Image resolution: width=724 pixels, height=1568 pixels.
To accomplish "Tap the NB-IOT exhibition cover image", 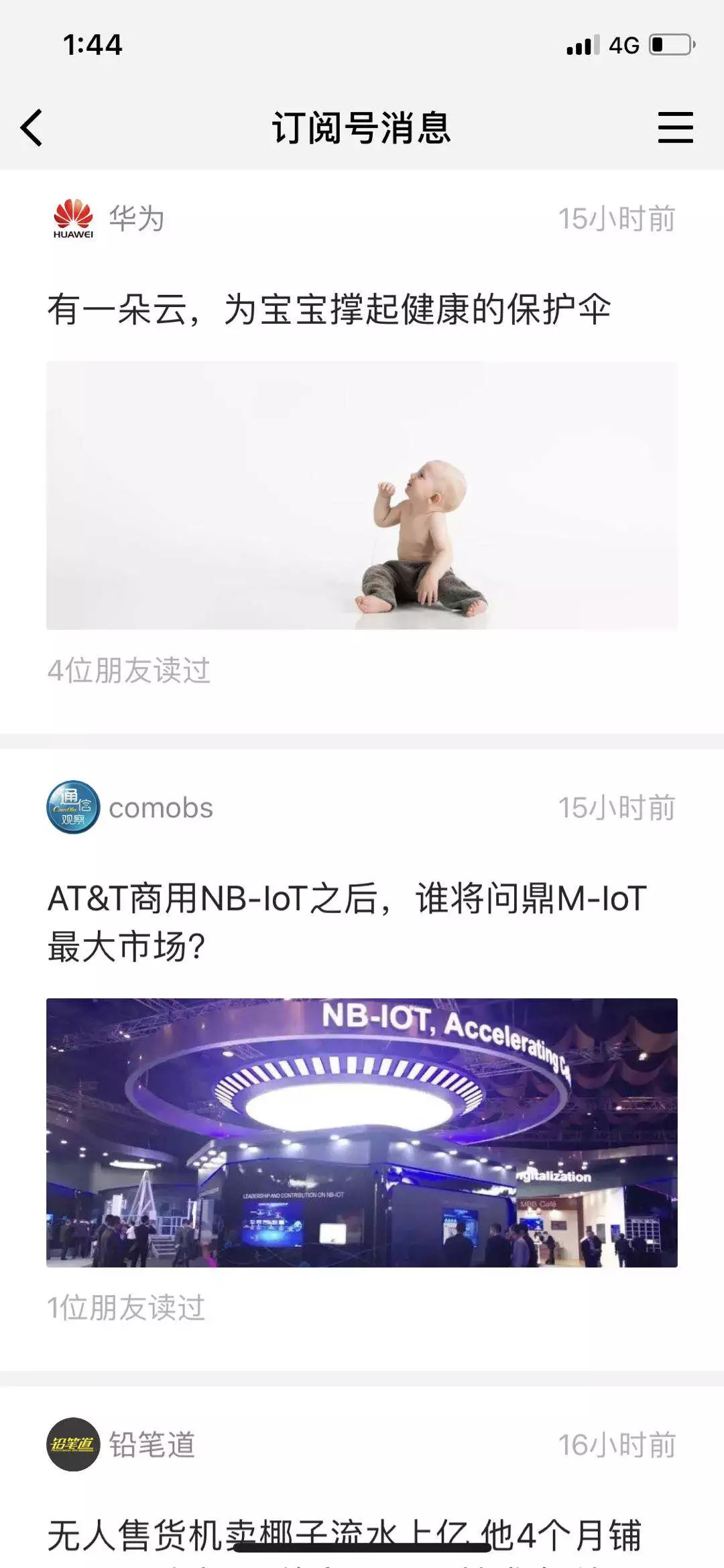I will coord(362,1132).
